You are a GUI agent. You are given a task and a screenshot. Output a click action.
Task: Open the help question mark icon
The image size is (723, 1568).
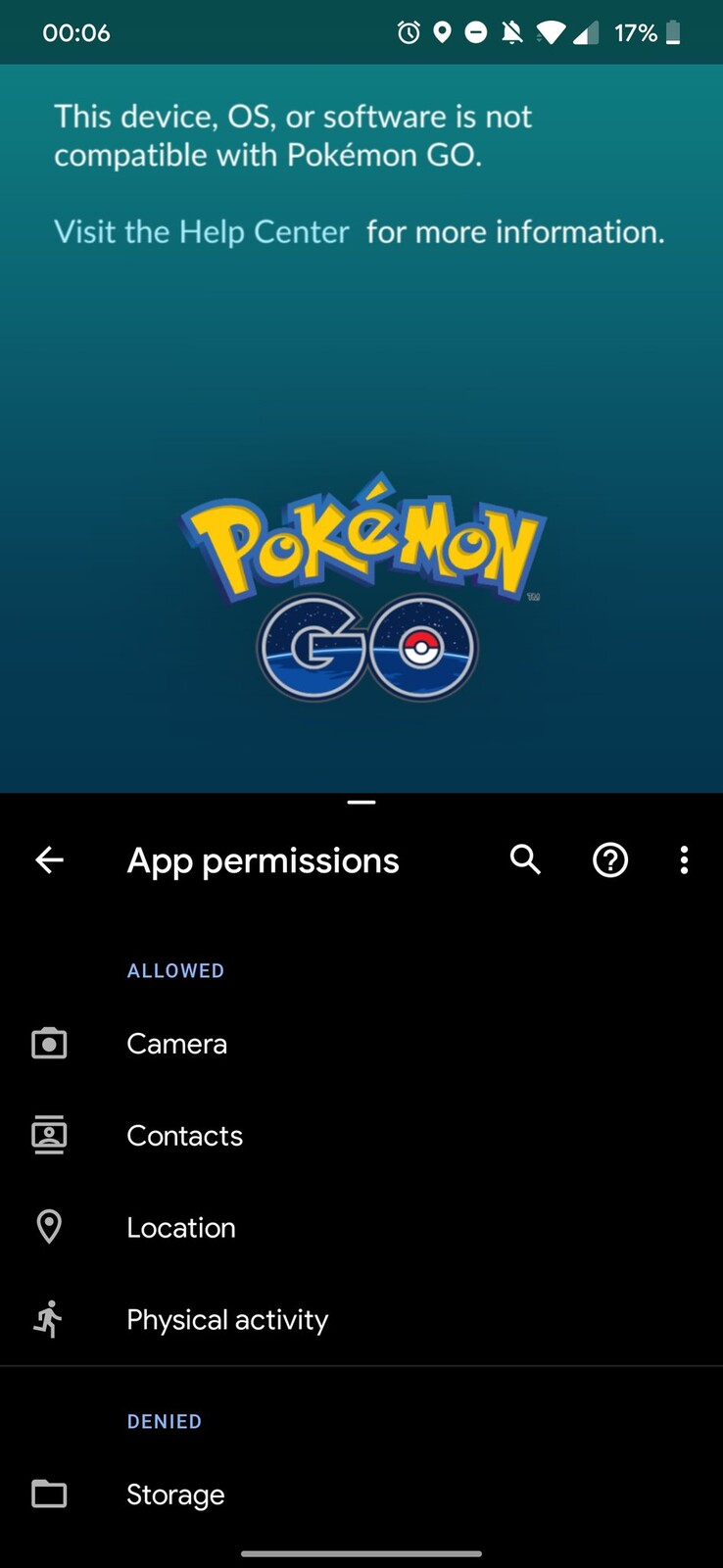tap(610, 860)
